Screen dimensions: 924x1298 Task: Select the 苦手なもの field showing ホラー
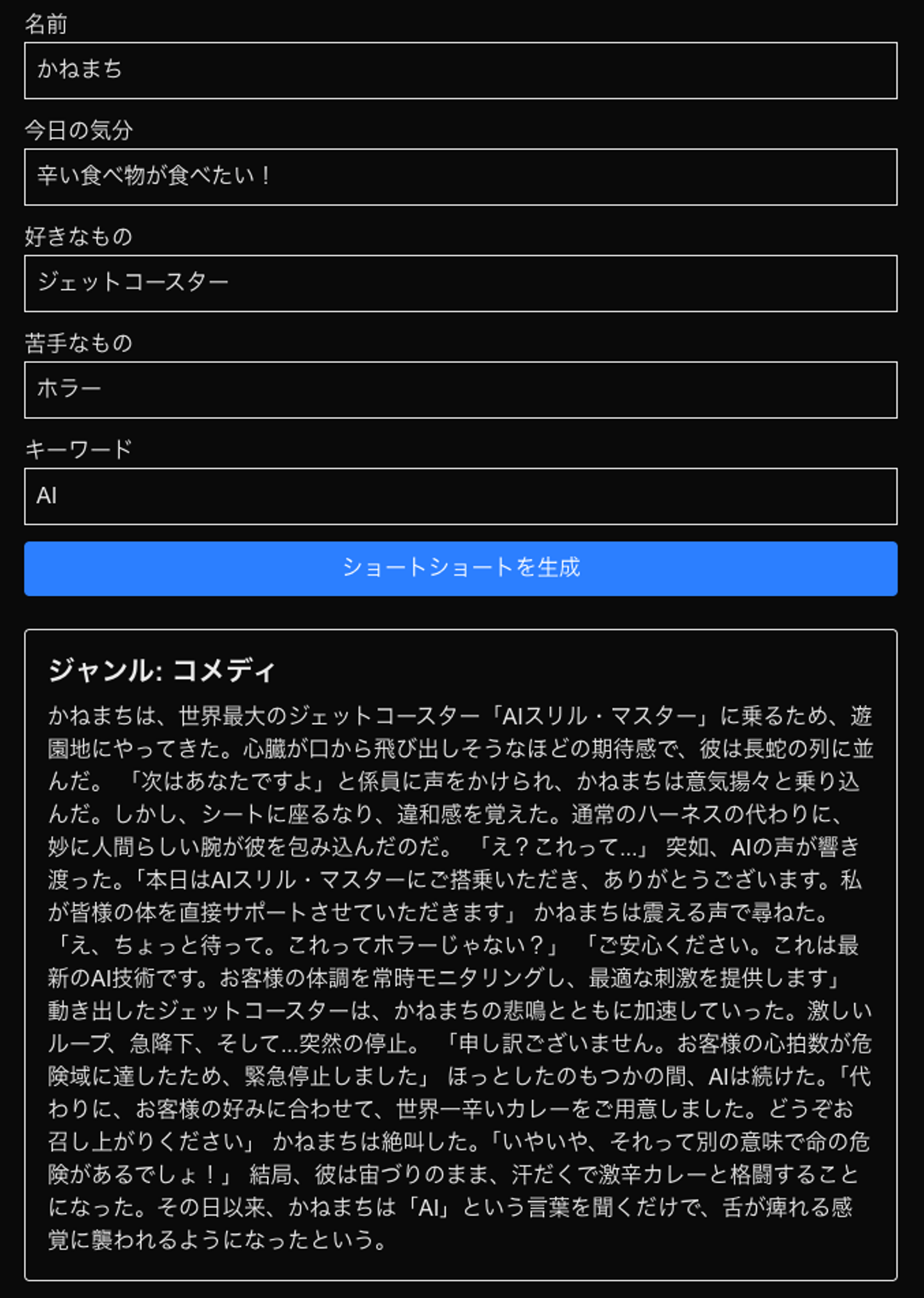point(461,390)
